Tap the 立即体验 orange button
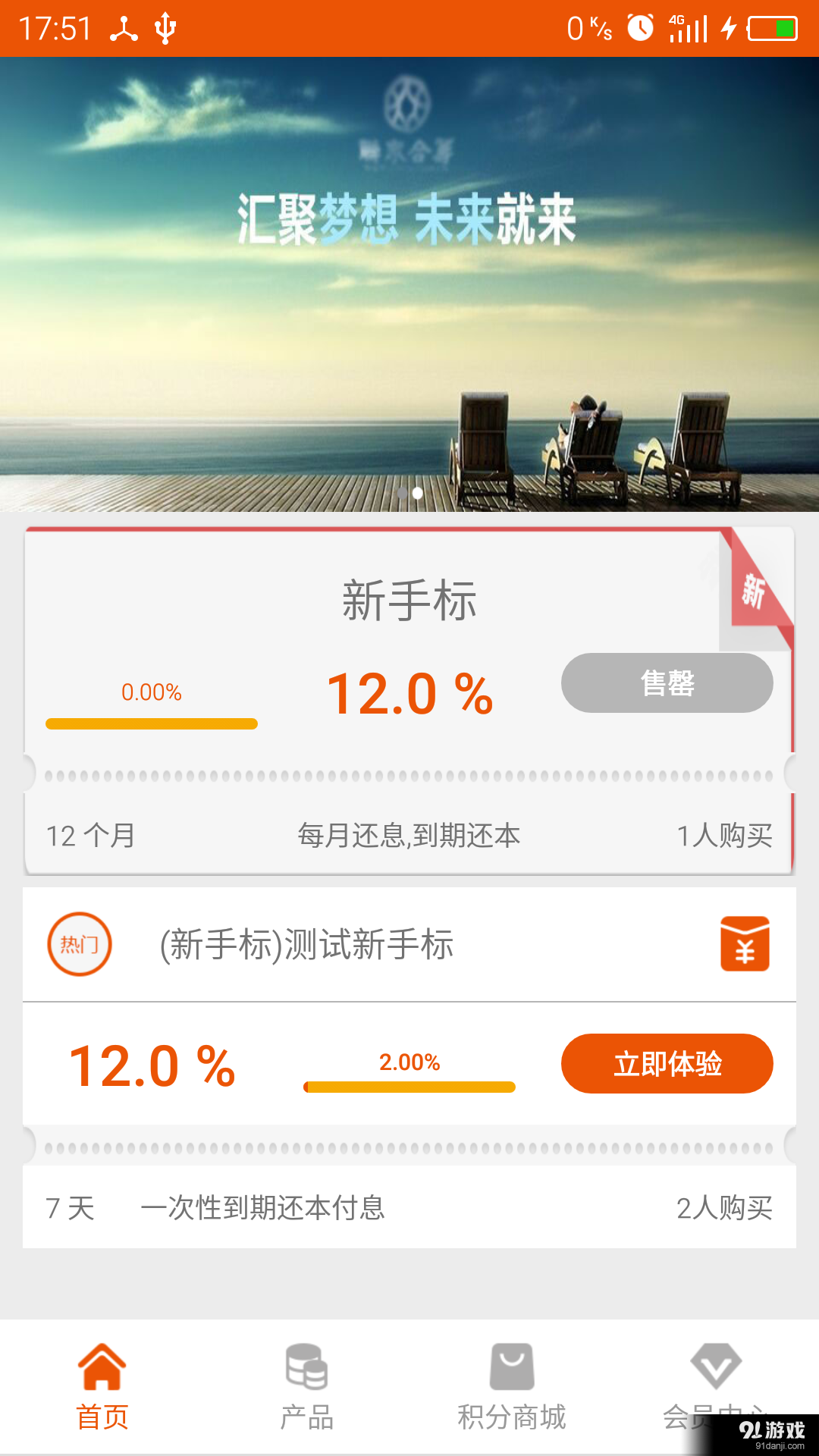 click(667, 1063)
